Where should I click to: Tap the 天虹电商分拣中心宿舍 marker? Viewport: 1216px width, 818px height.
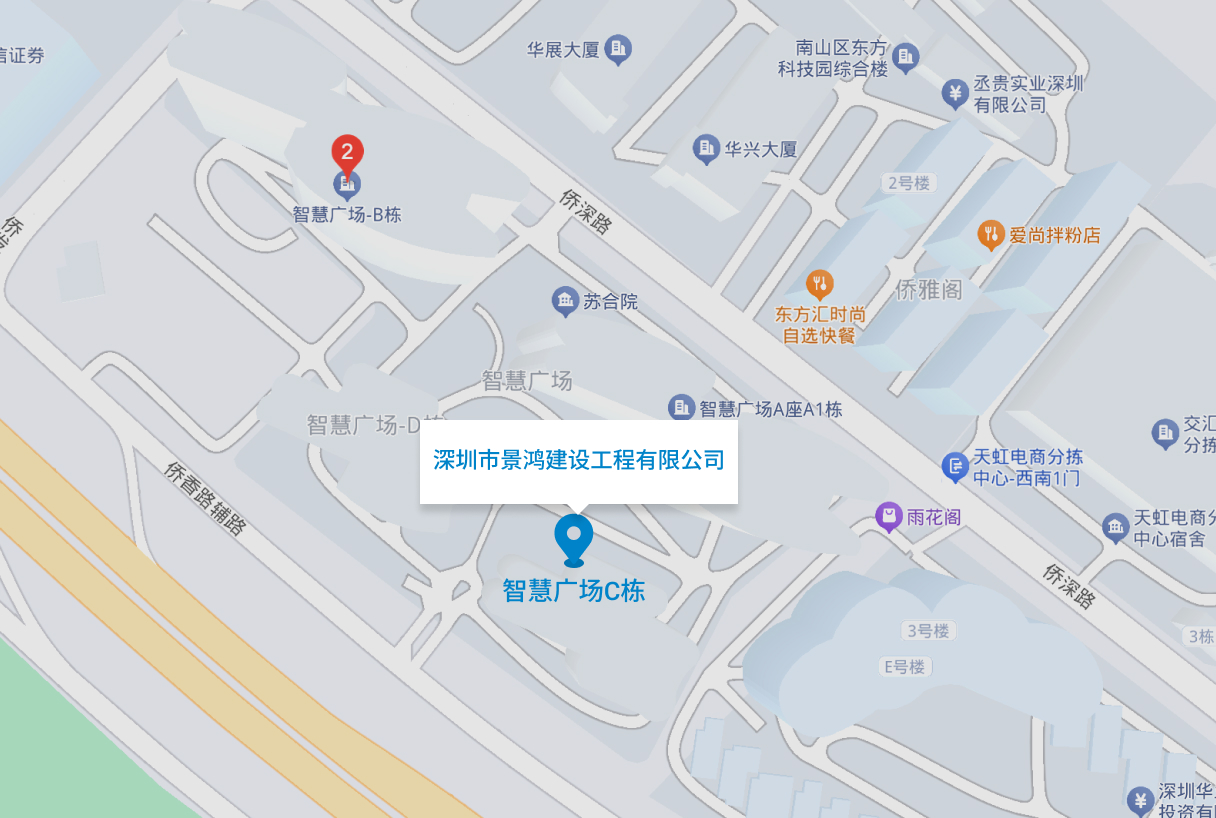point(1115,527)
